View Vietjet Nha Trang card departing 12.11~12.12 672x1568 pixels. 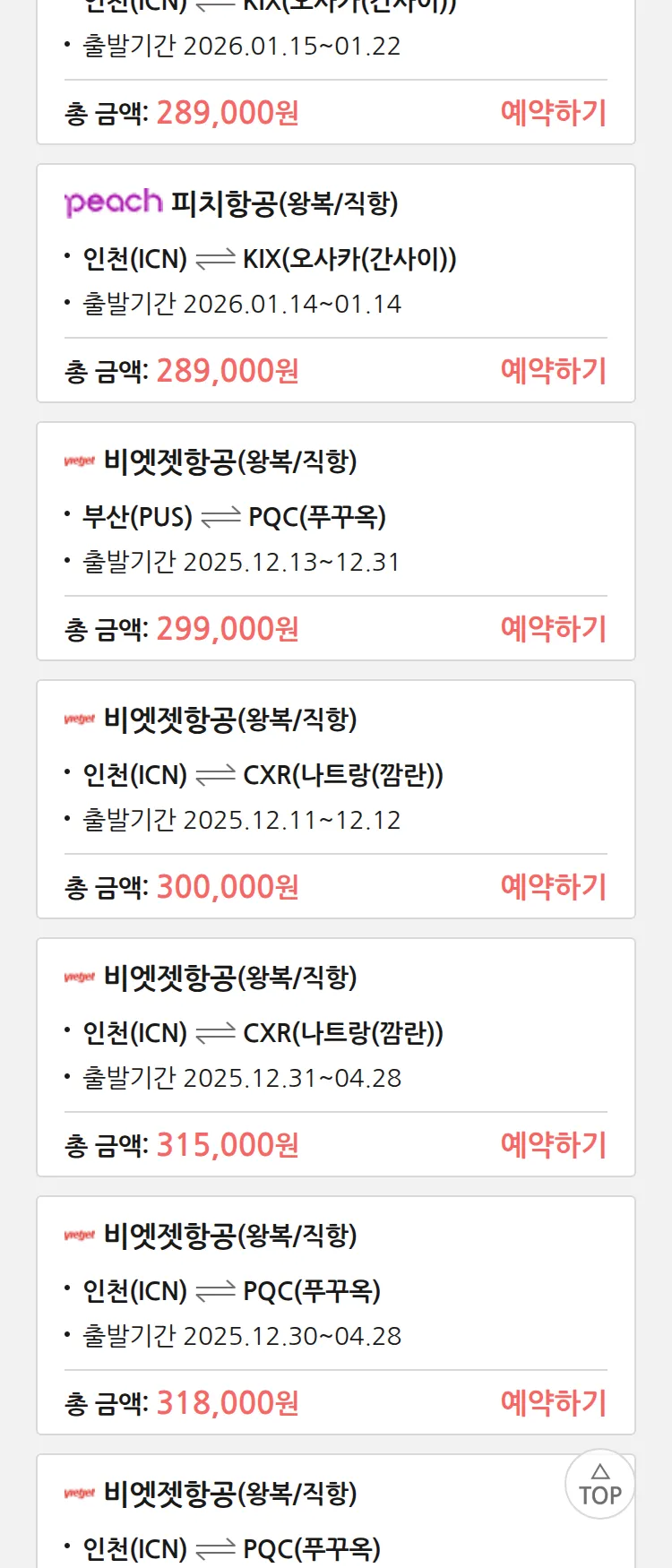(x=335, y=776)
